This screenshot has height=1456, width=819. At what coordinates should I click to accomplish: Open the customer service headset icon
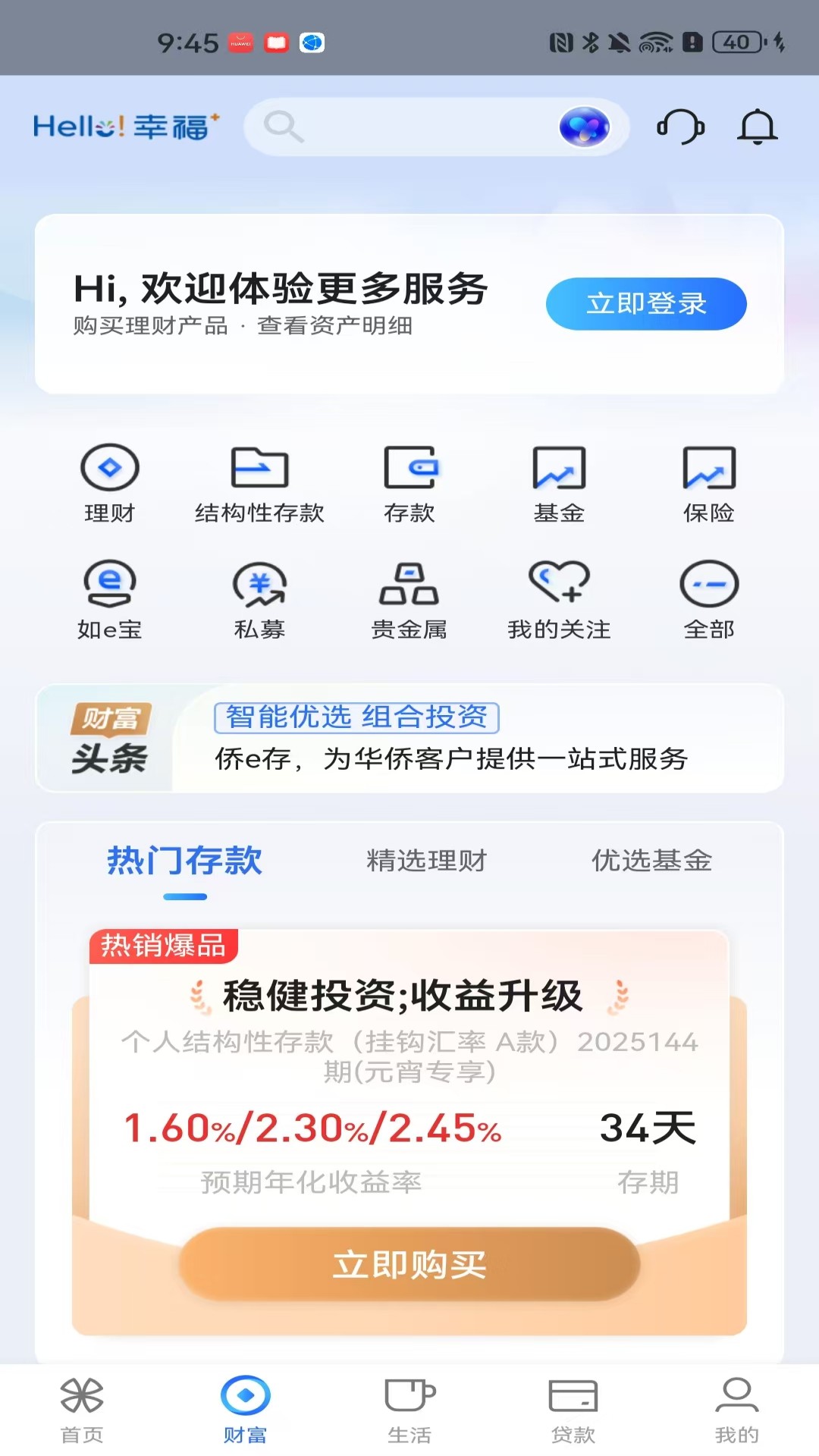[680, 127]
